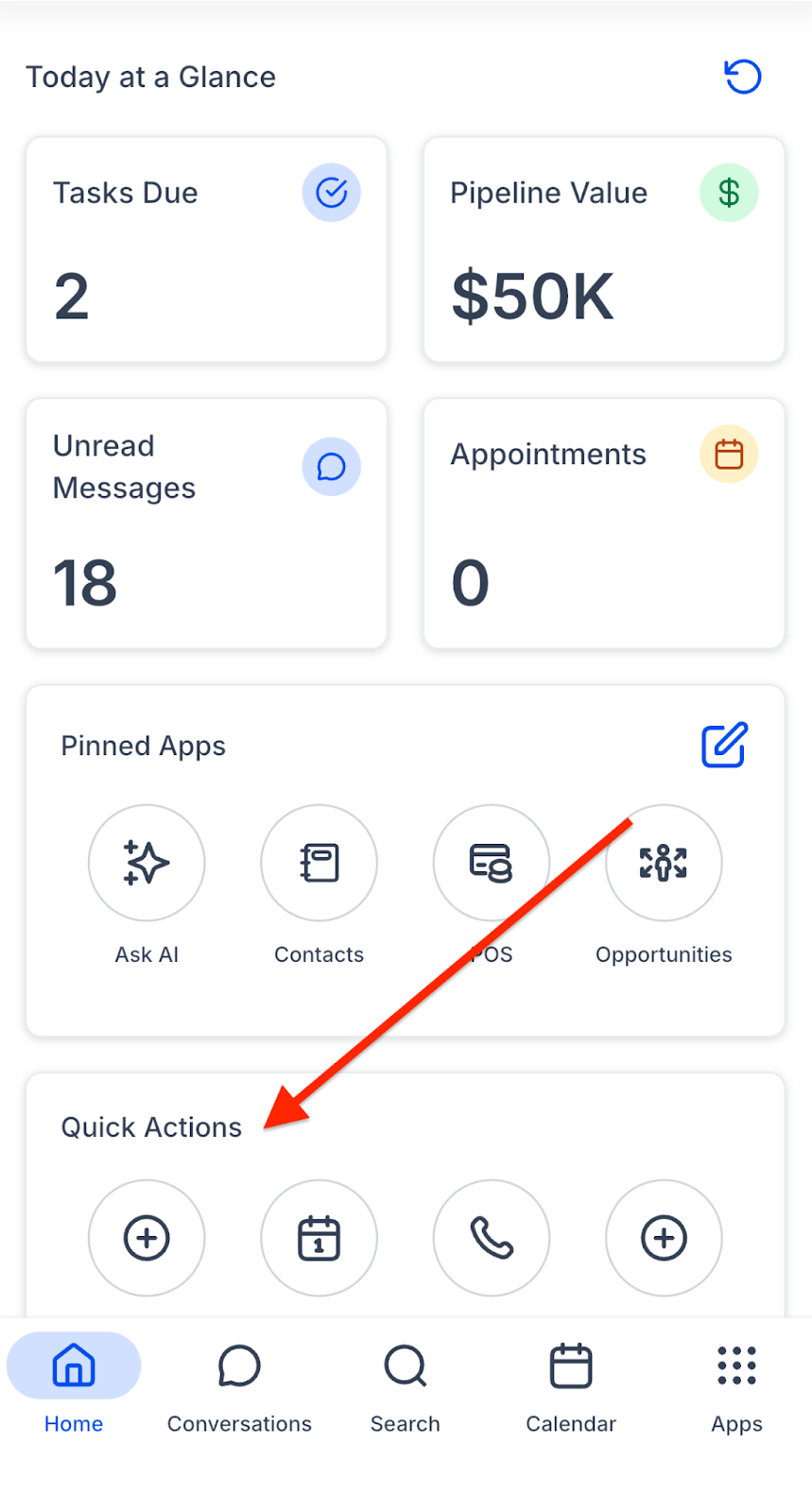Viewport: 812px width, 1512px height.
Task: Start a call from Quick Actions
Action: [492, 1238]
